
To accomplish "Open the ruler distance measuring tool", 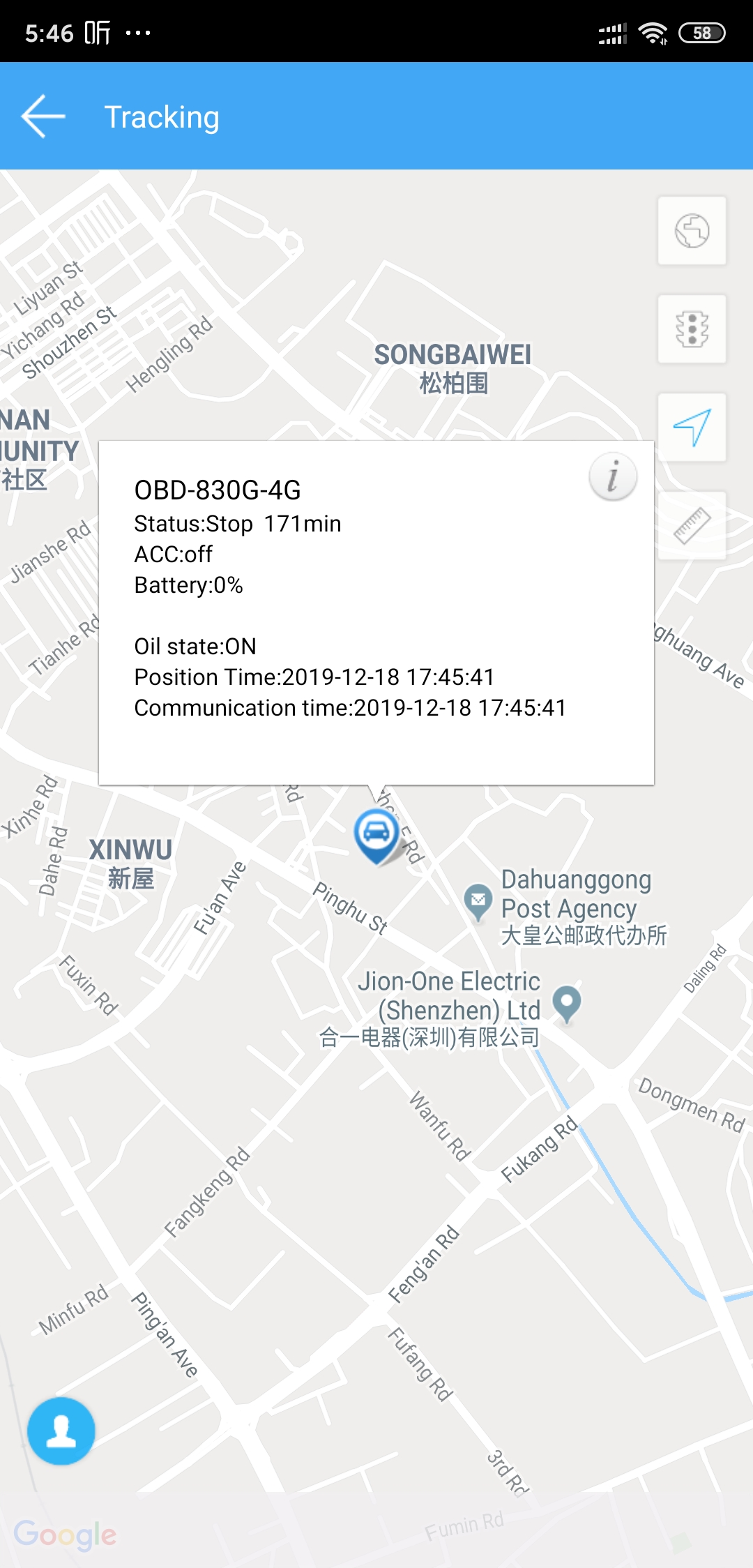I will click(x=692, y=526).
